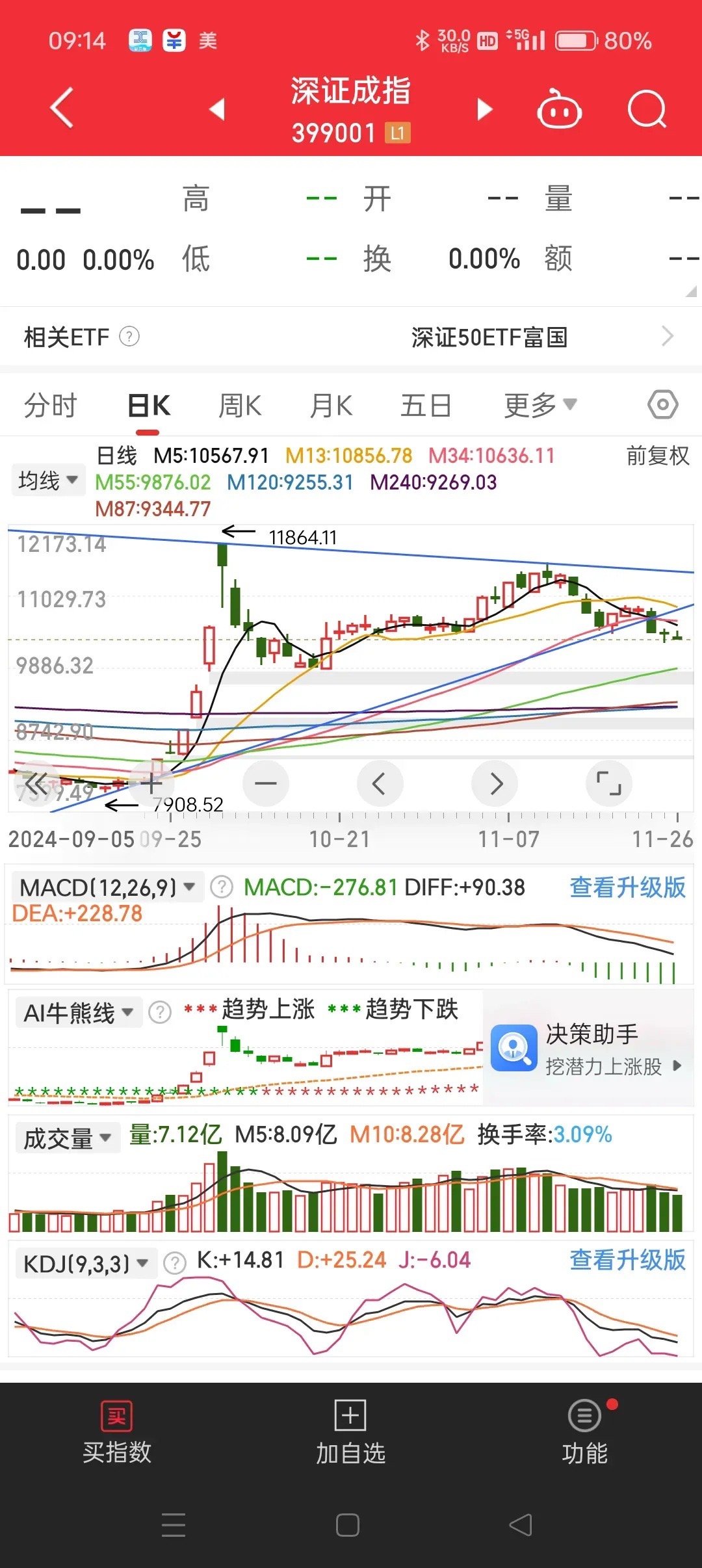Expand the 更多 chart period dropdown
This screenshot has width=702, height=1568.
[x=540, y=406]
